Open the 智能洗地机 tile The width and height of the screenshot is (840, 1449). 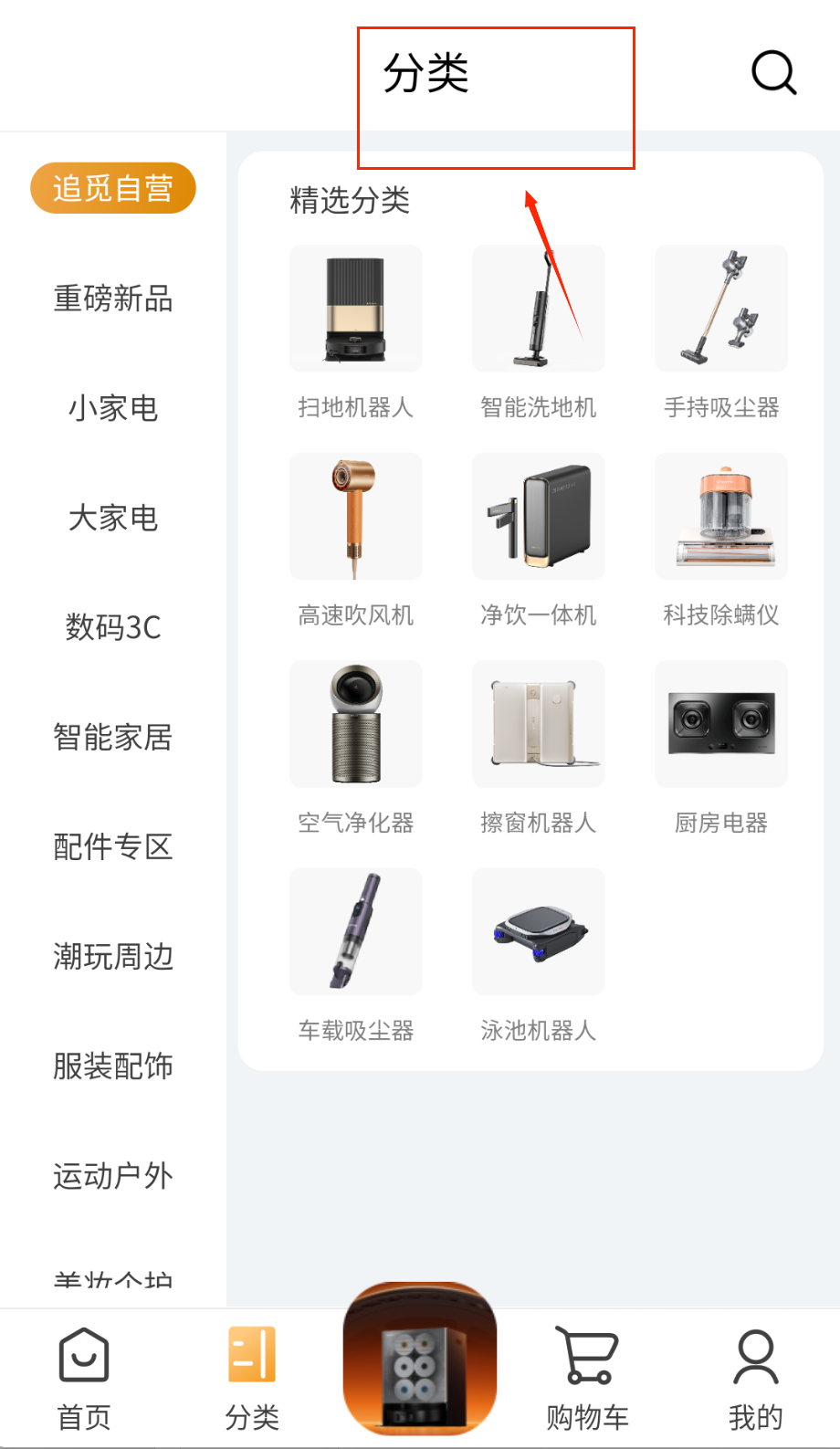click(539, 310)
